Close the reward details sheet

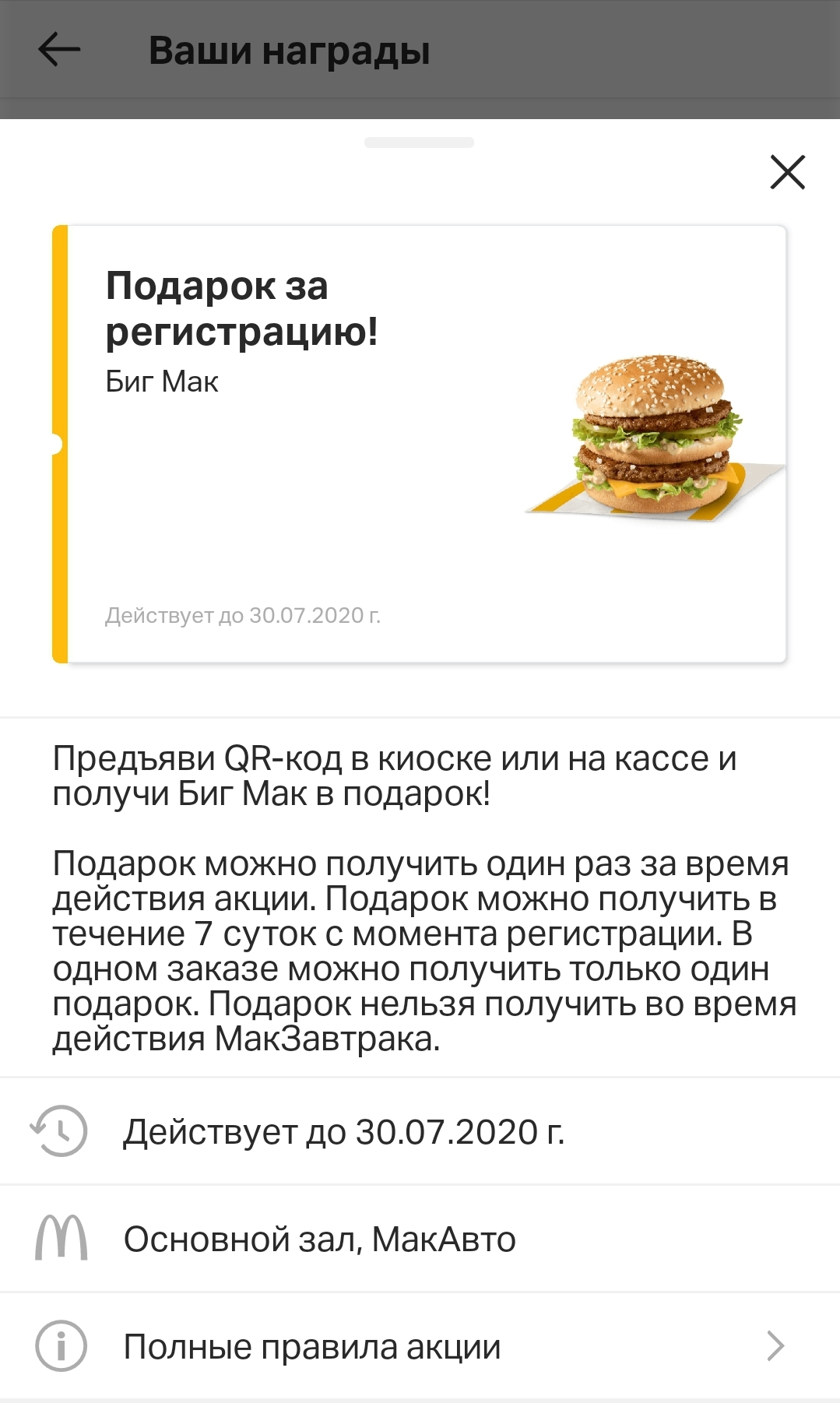click(787, 172)
